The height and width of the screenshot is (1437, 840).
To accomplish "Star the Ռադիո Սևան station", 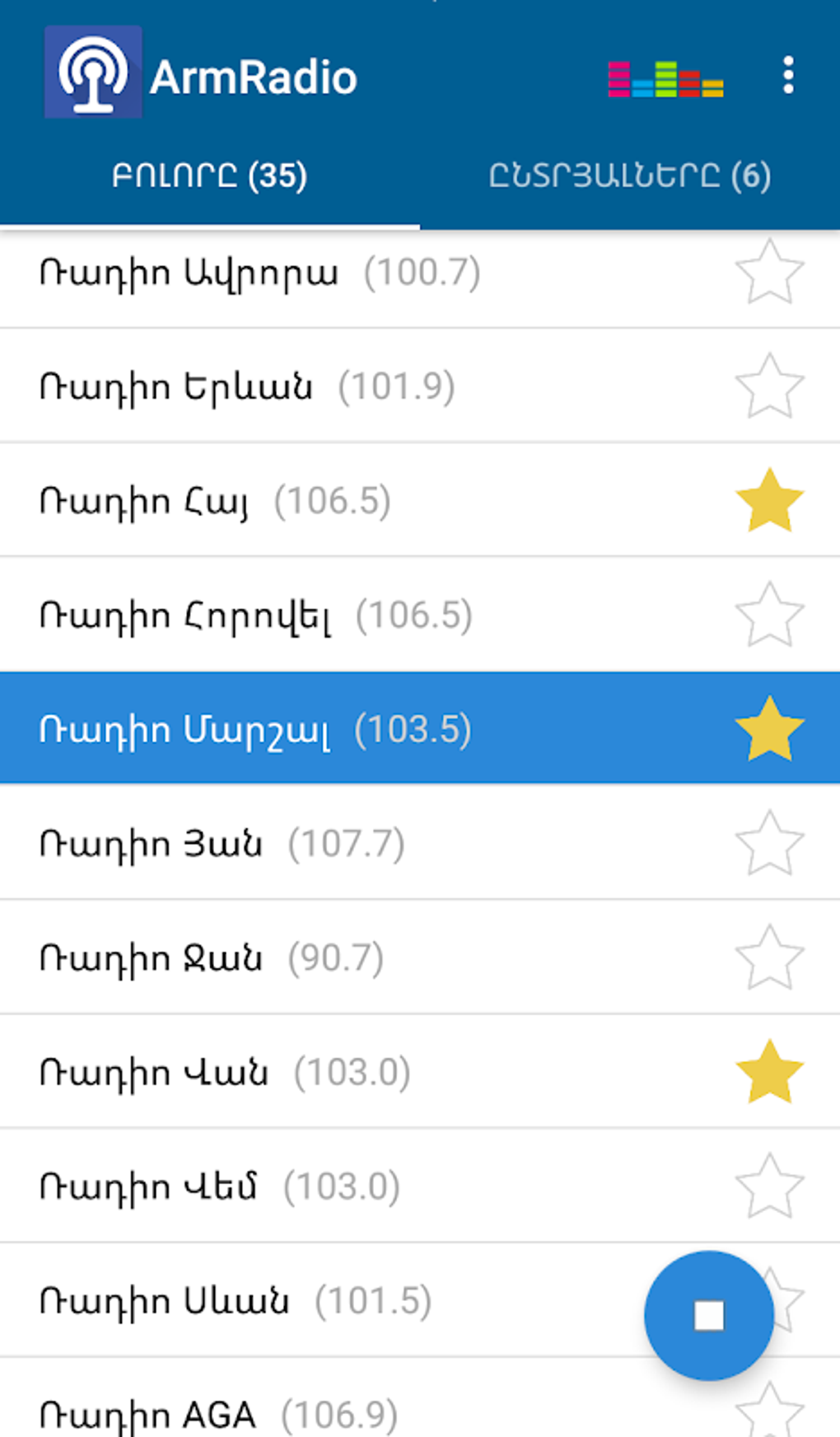I will [770, 1299].
